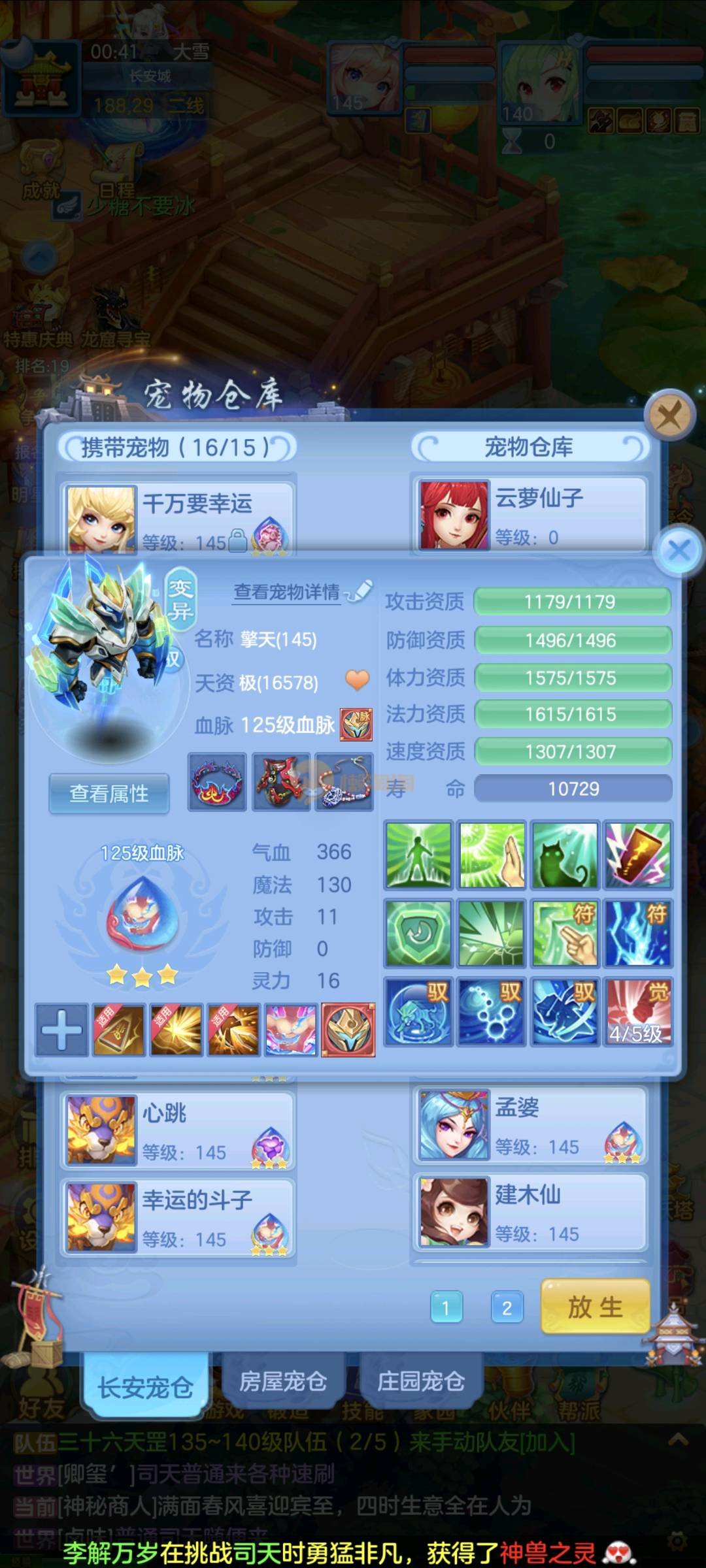Screen dimensions: 706x1568
Task: Add an item with the plus slot
Action: (x=61, y=1030)
